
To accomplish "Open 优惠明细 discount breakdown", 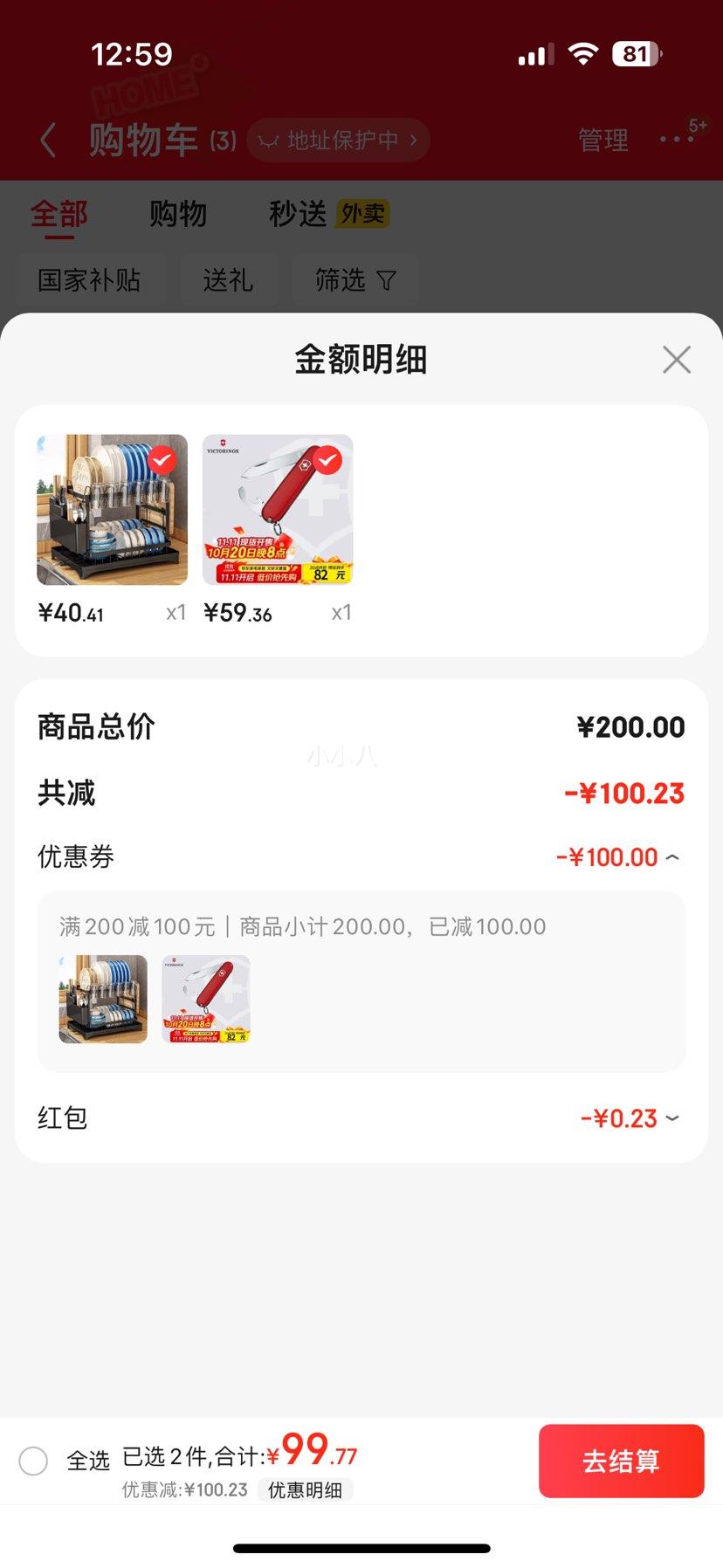I will (305, 1489).
